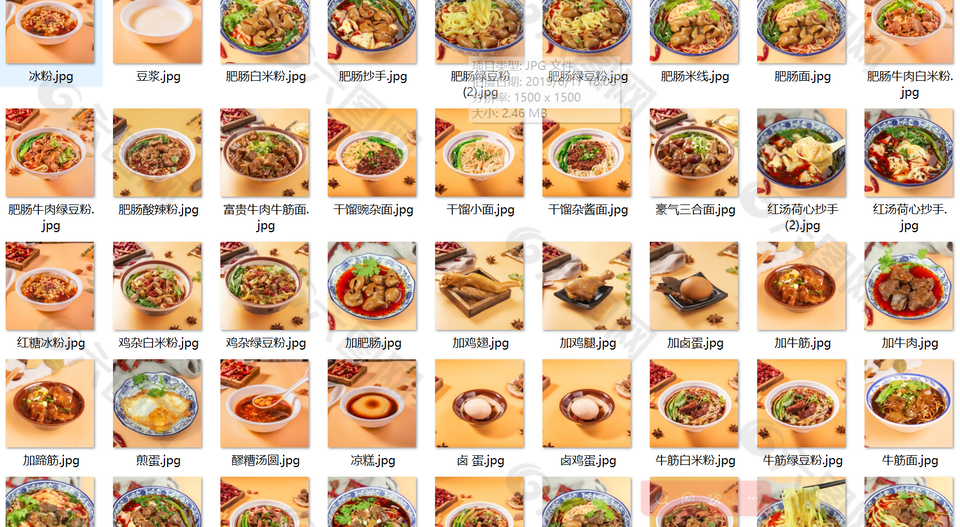Screen dimensions: 960x527
Task: Select 牛筋面.jpg
Action: (x=909, y=404)
